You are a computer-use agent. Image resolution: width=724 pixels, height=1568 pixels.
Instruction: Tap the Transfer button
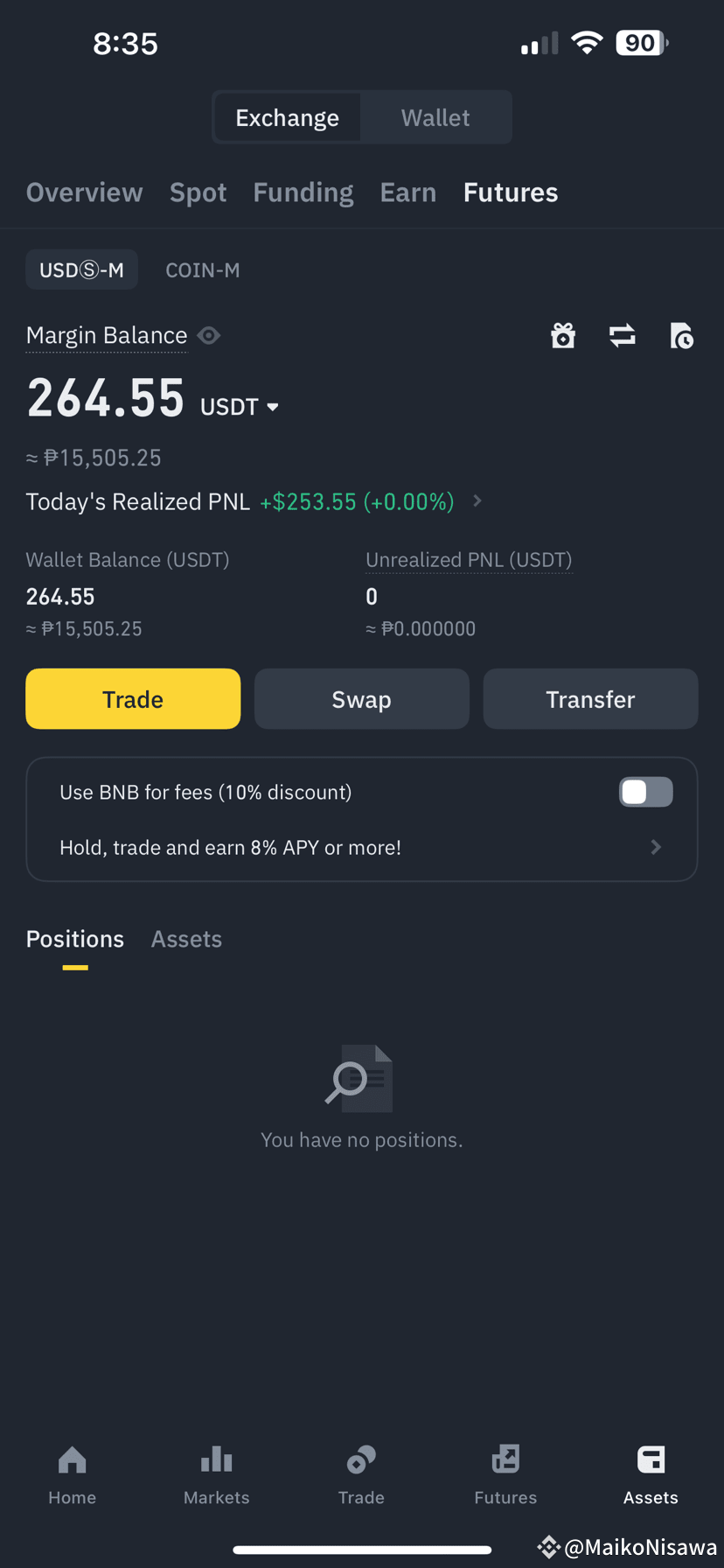point(590,698)
